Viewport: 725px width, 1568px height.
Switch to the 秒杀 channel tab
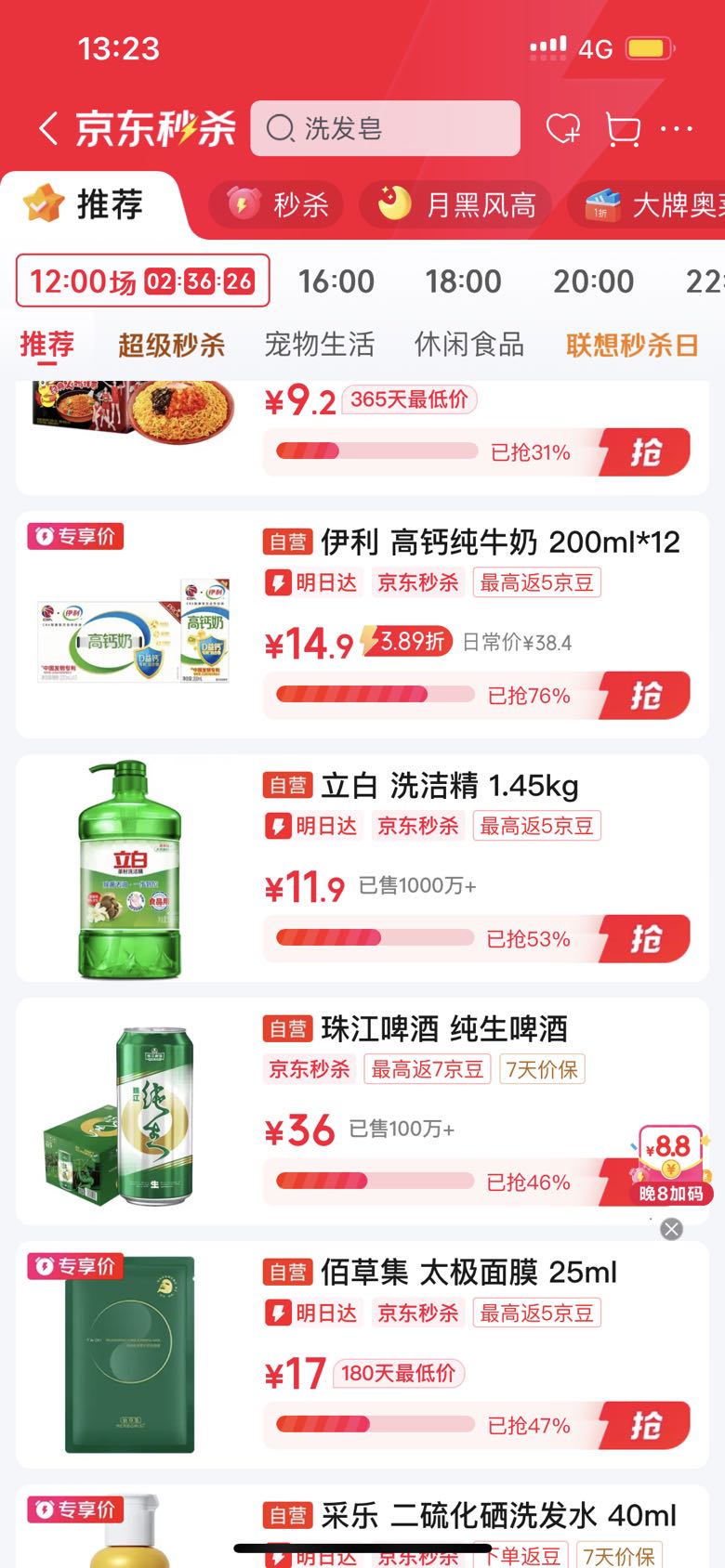click(x=276, y=203)
